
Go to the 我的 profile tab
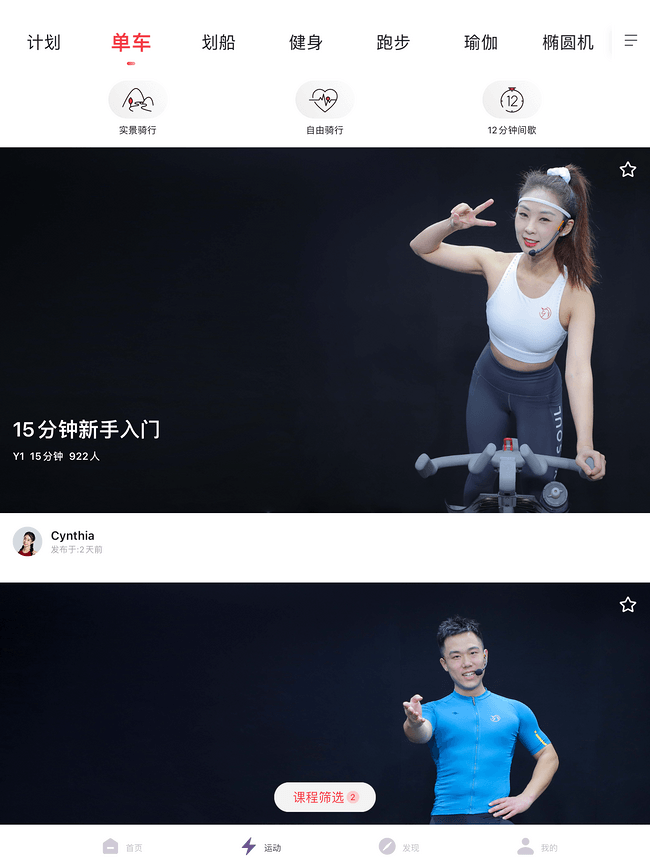tap(537, 846)
